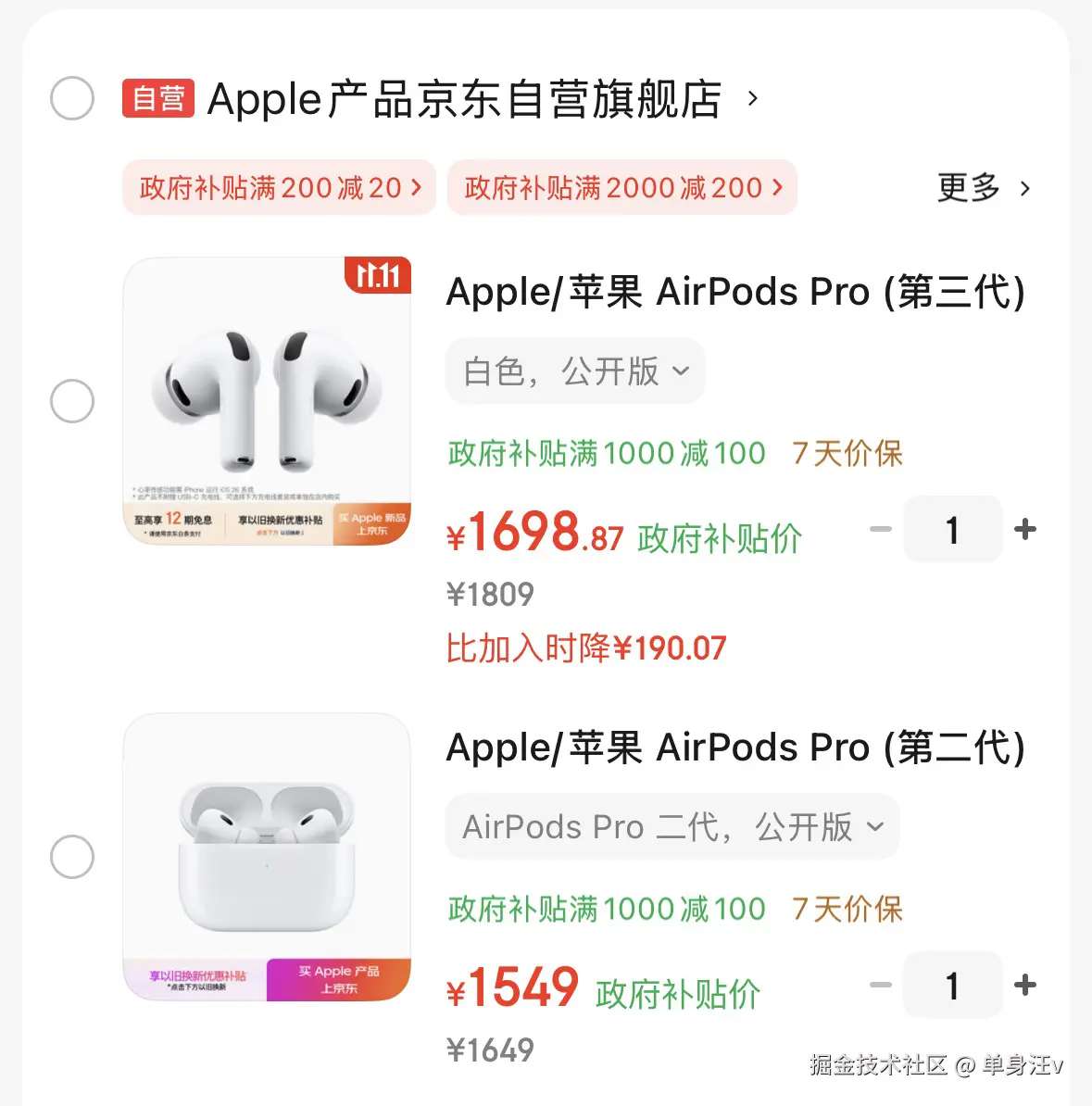Select the store checkbox for Apple 自营旗舰店

tap(71, 97)
